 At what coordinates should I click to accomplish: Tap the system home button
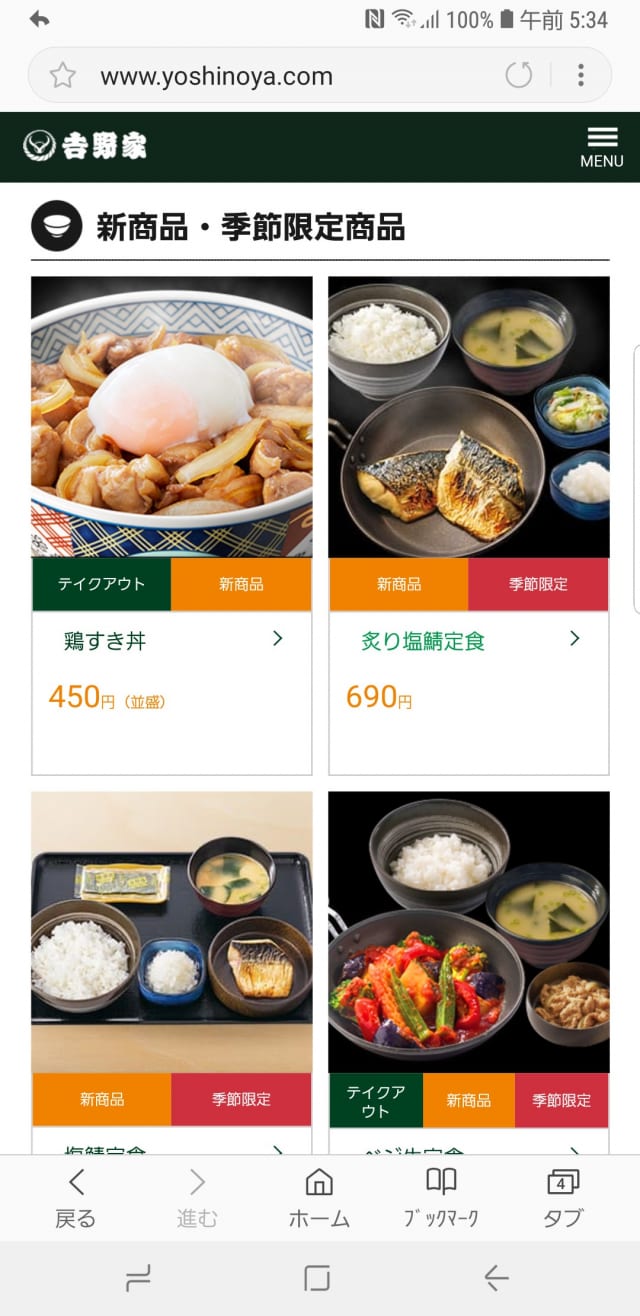pos(317,1278)
